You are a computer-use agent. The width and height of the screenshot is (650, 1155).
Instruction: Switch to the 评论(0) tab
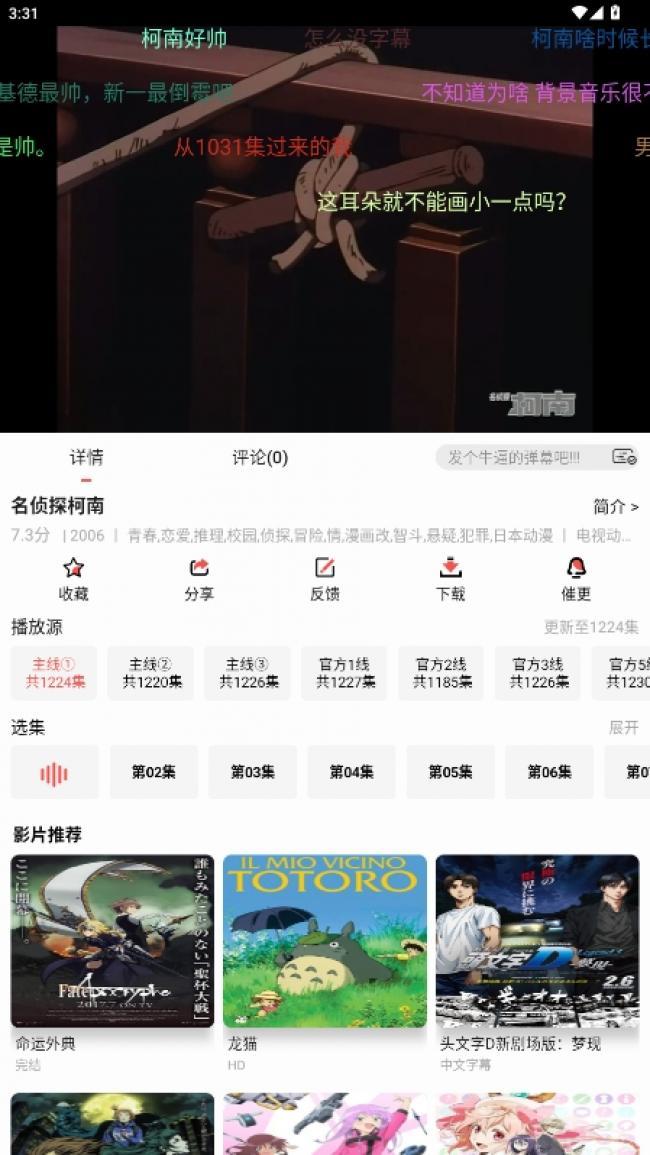click(260, 458)
